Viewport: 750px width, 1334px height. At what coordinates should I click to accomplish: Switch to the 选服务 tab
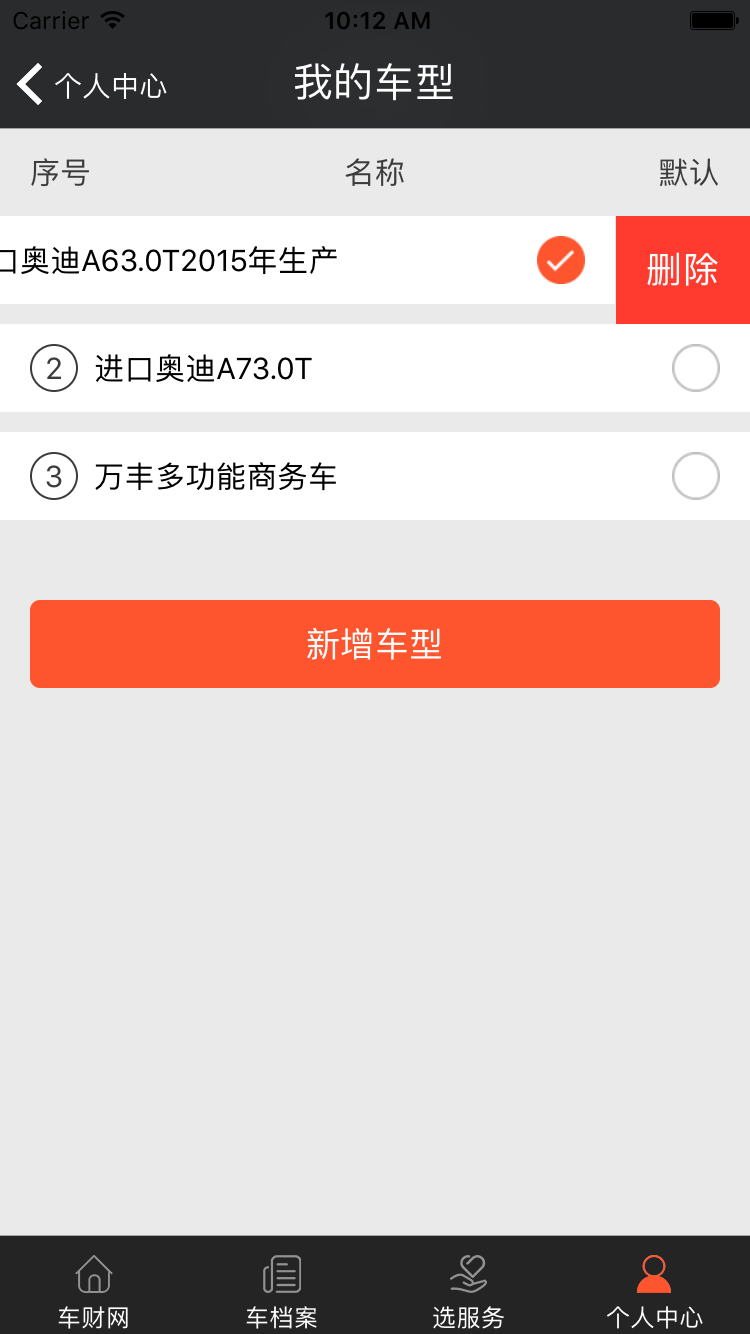point(468,1291)
